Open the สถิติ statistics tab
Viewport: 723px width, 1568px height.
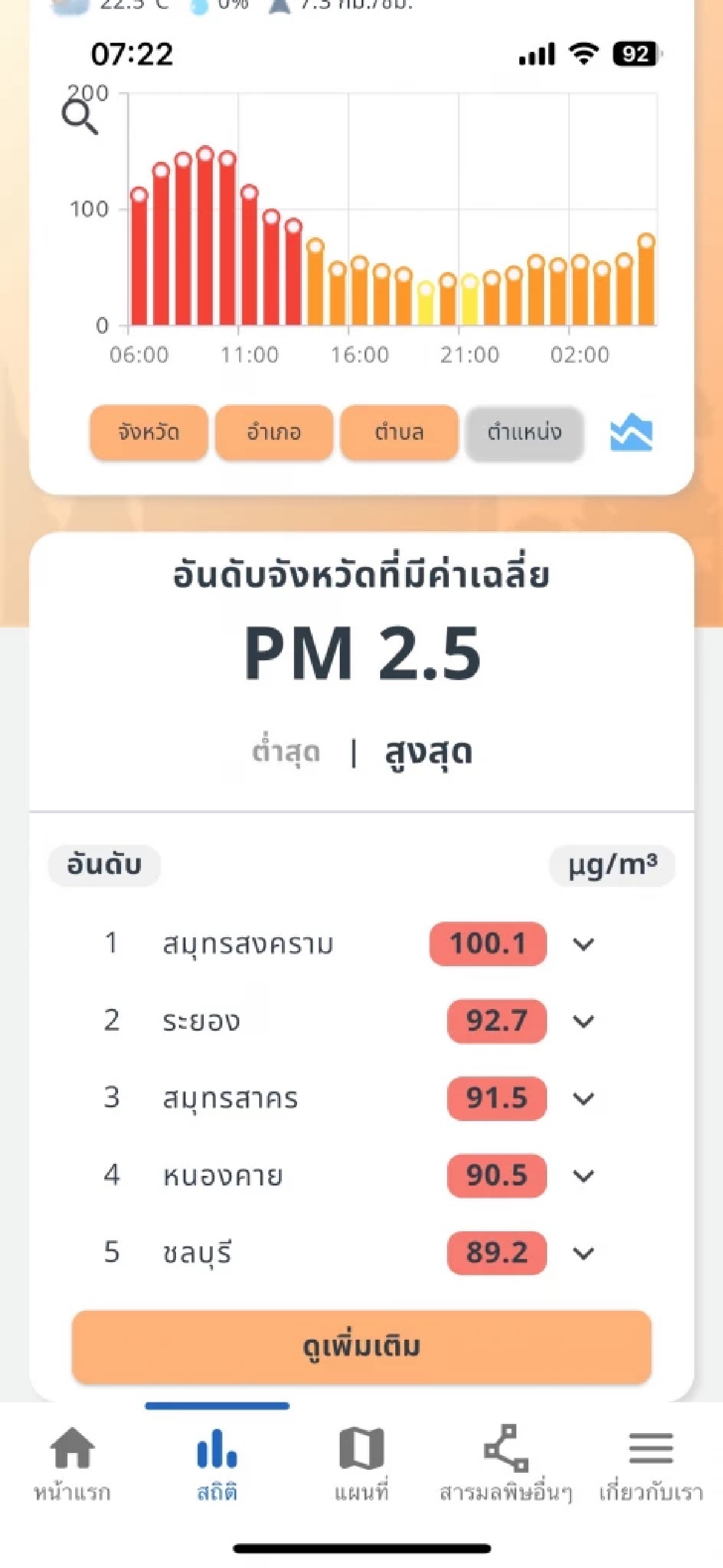218,1463
